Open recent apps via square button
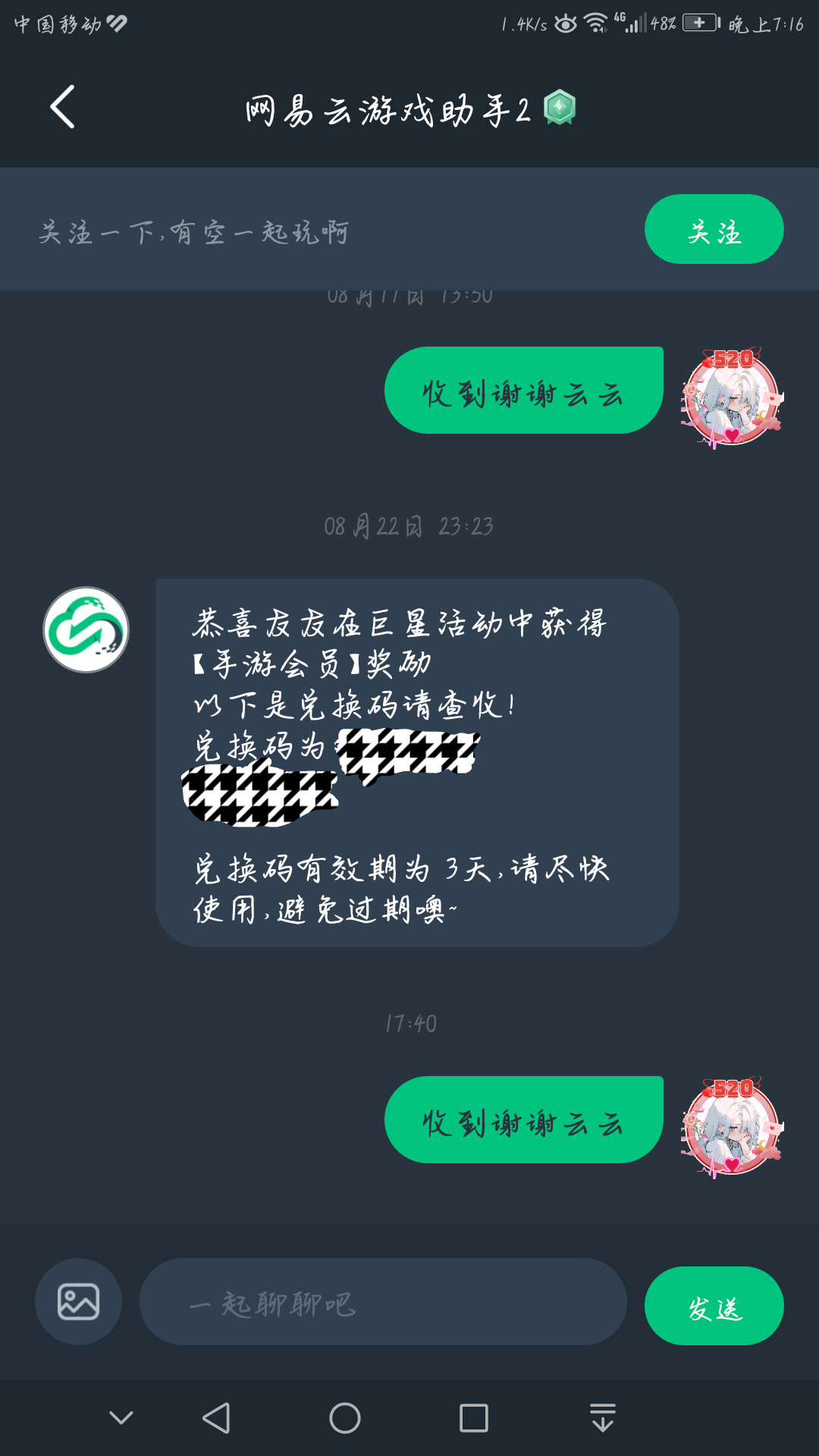 474,1417
